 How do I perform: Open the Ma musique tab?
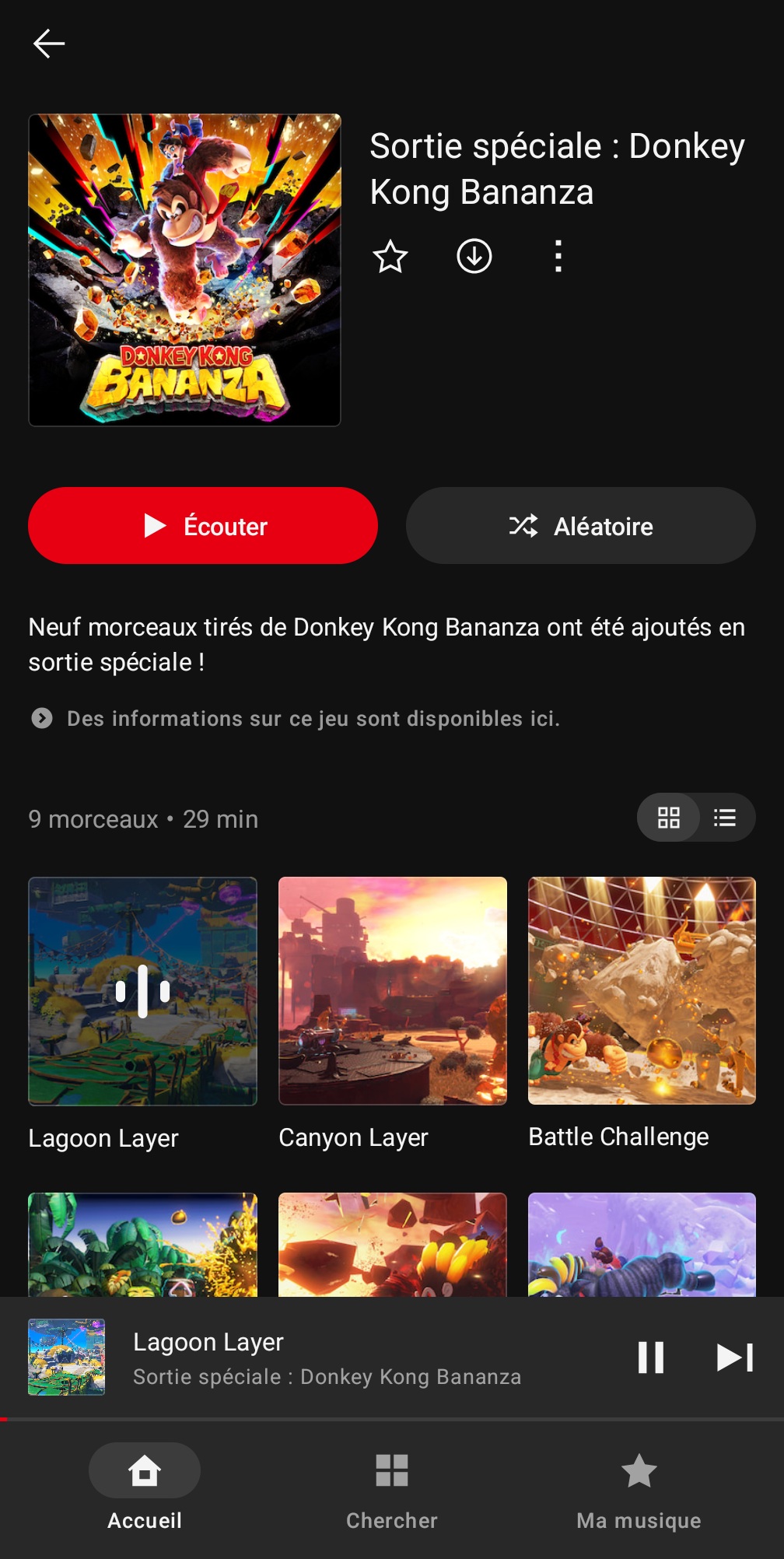tap(639, 1487)
